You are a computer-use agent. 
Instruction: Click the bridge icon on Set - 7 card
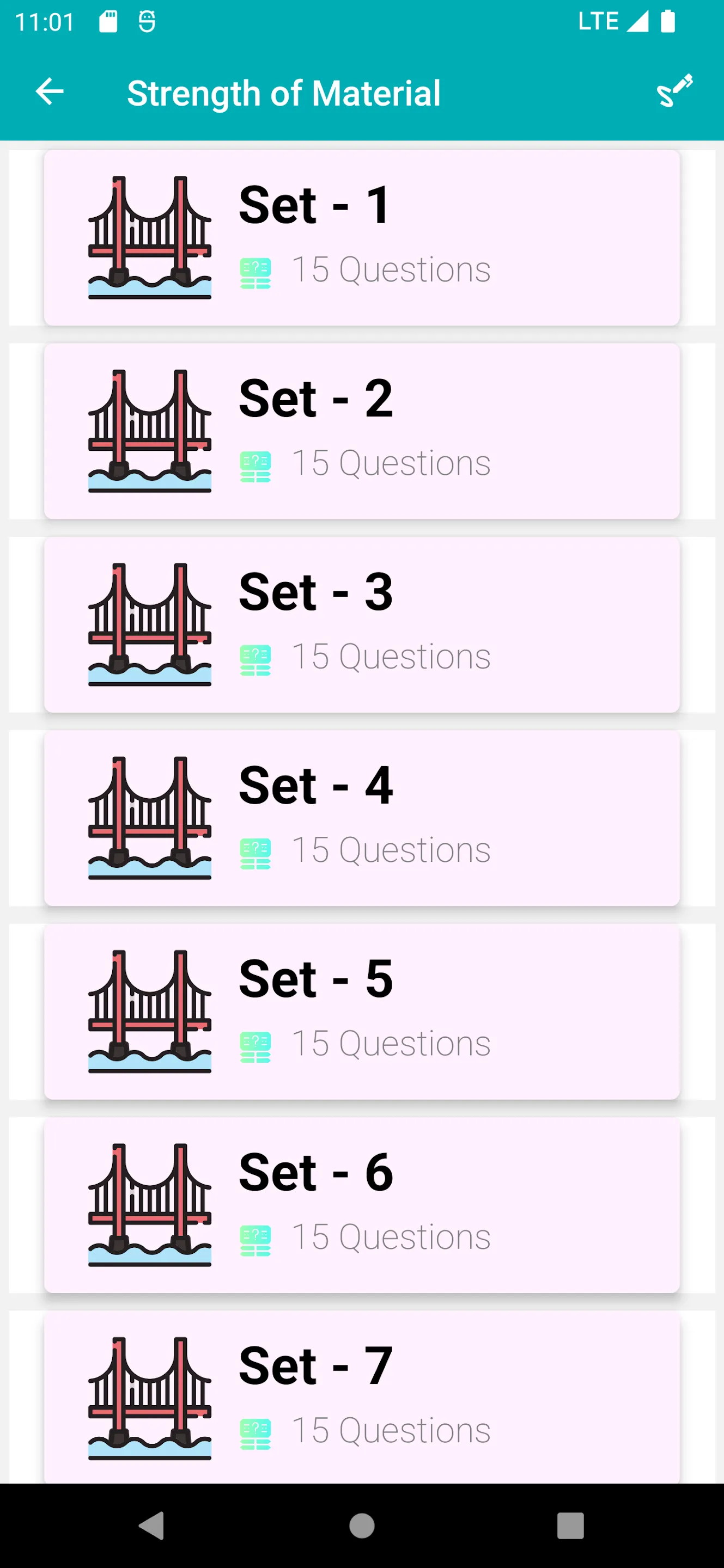(149, 1394)
